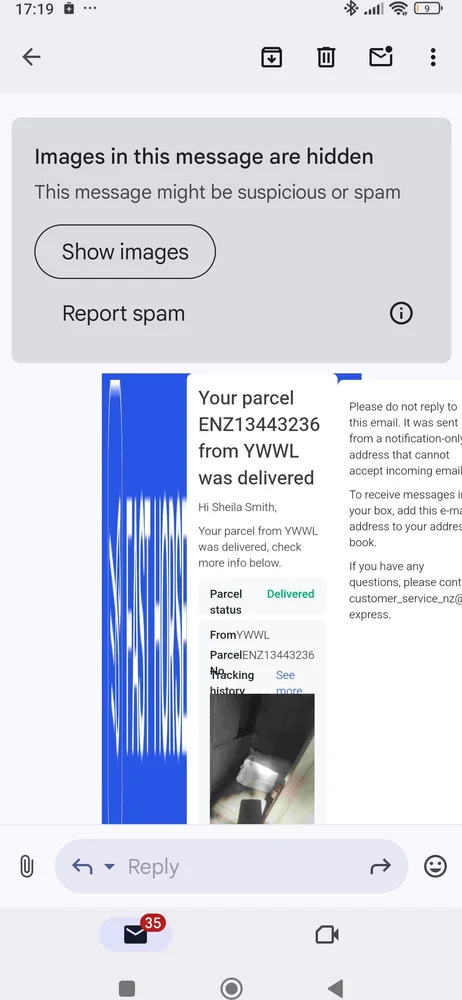Viewport: 462px width, 1000px height.
Task: Go back to the inbox
Action: [x=31, y=57]
